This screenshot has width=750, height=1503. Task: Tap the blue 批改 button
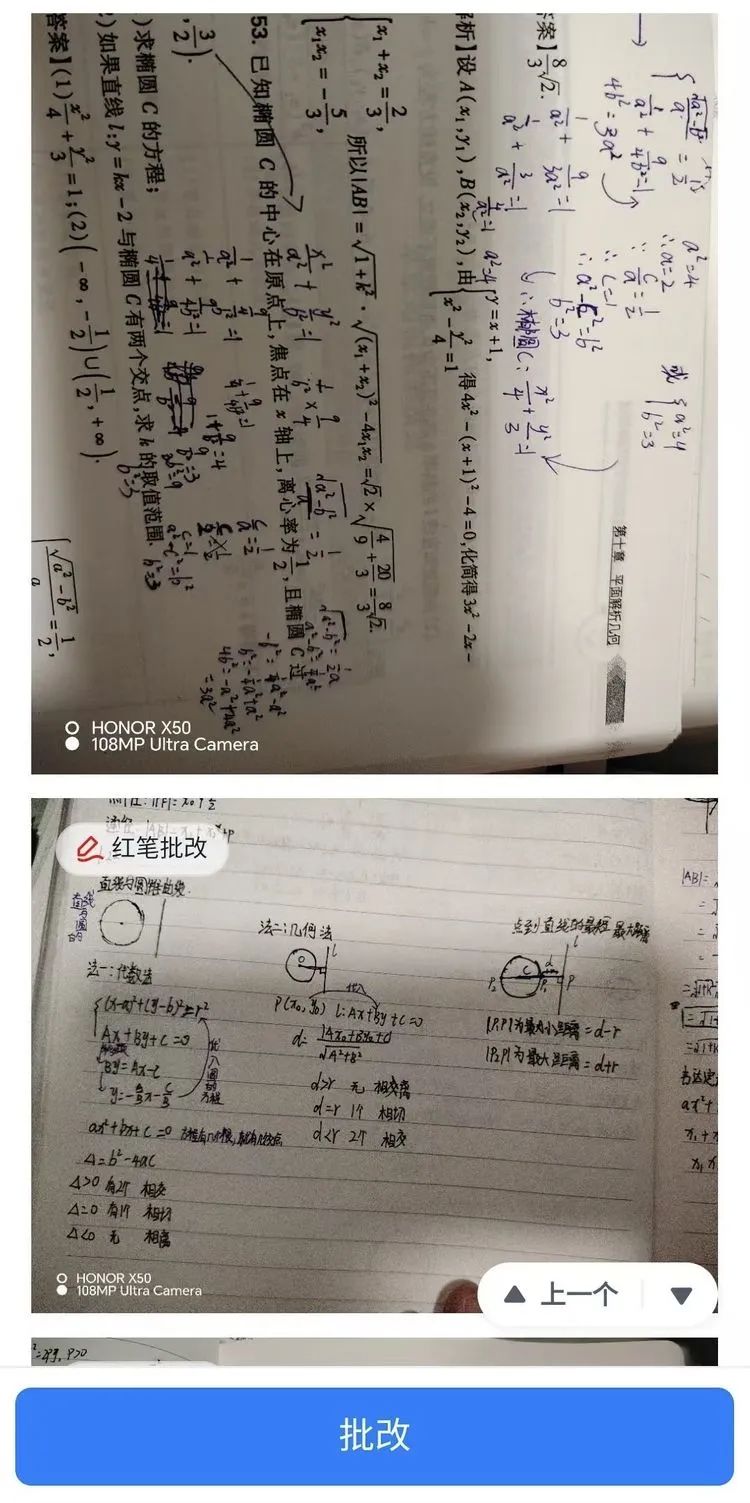(374, 1435)
